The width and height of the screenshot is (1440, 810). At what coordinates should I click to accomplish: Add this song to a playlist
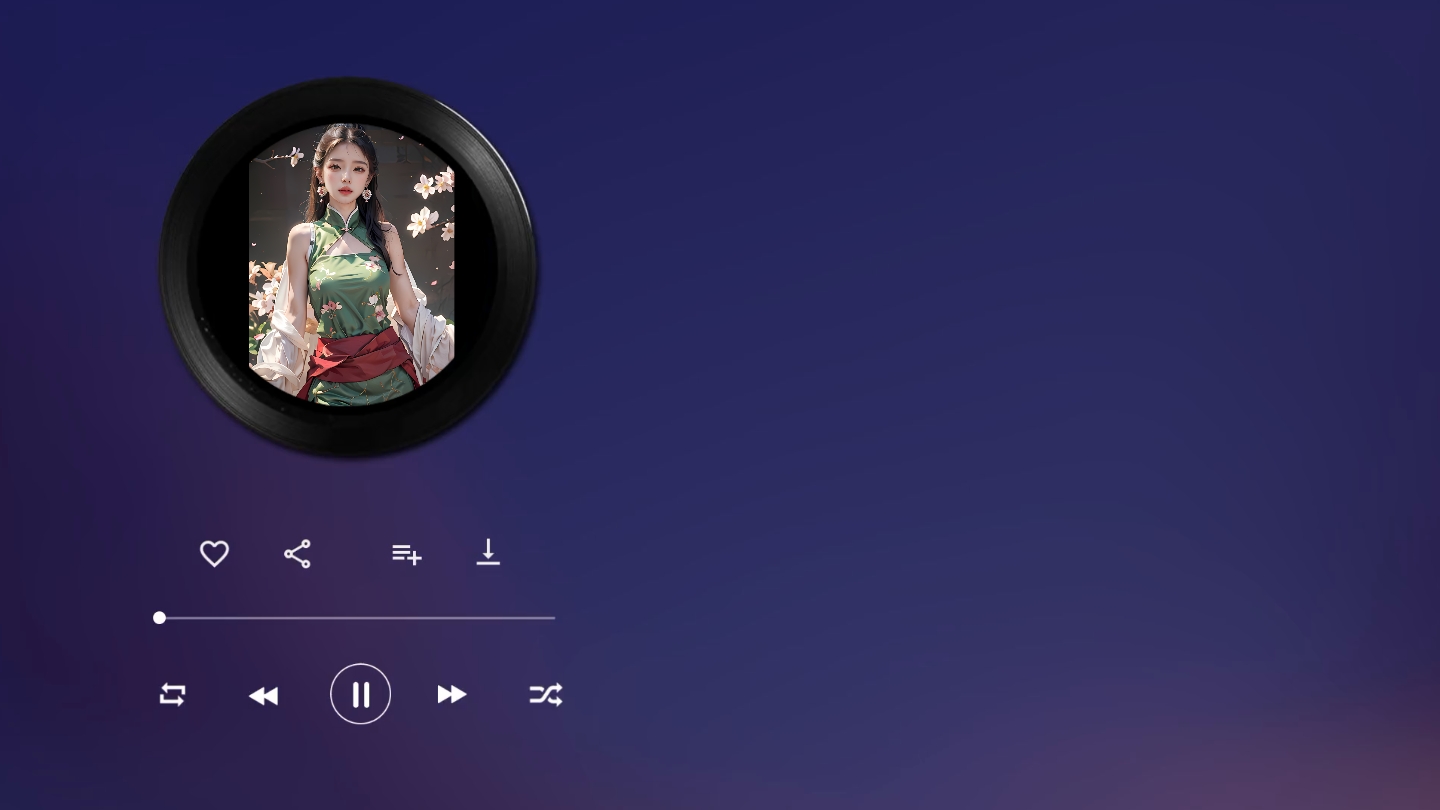406,554
